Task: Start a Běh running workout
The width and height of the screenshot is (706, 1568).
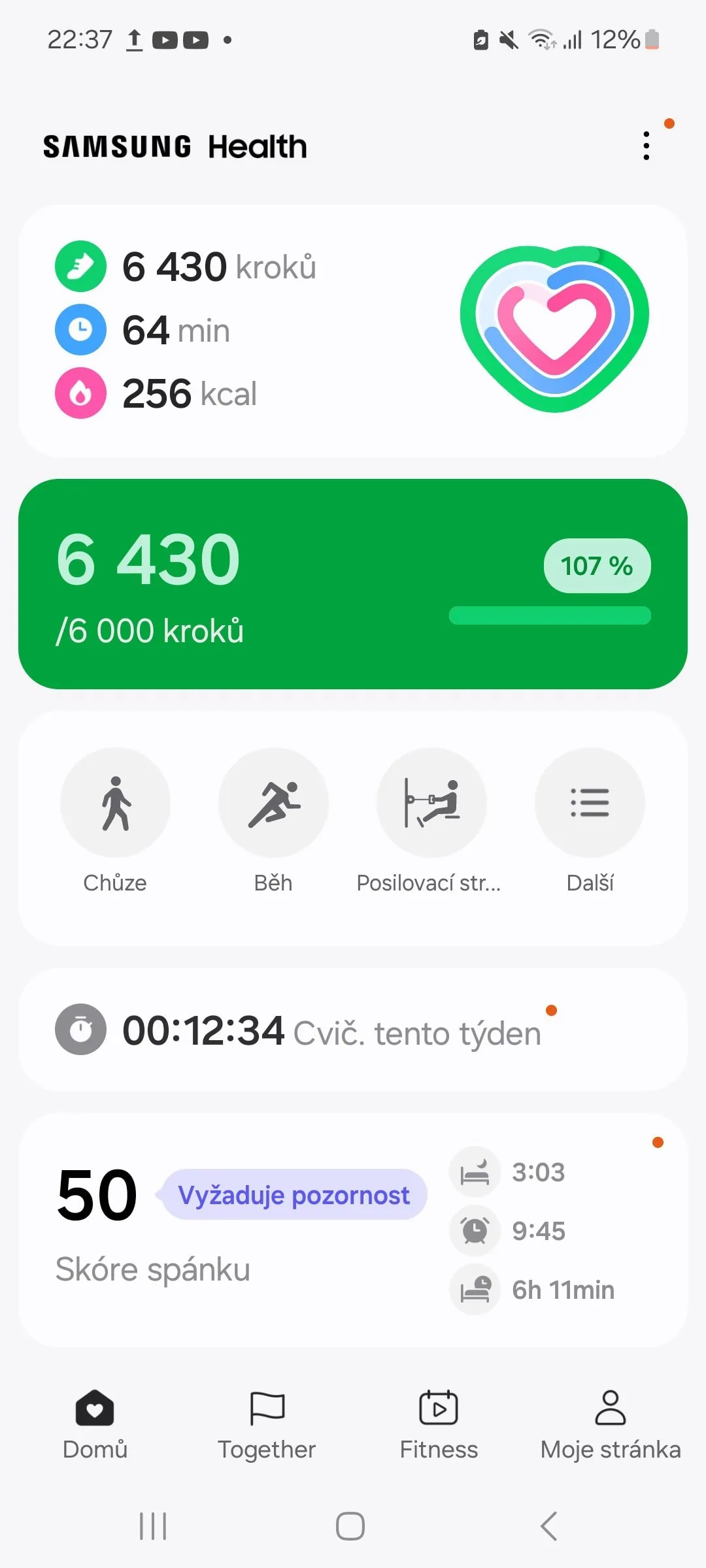Action: [273, 803]
